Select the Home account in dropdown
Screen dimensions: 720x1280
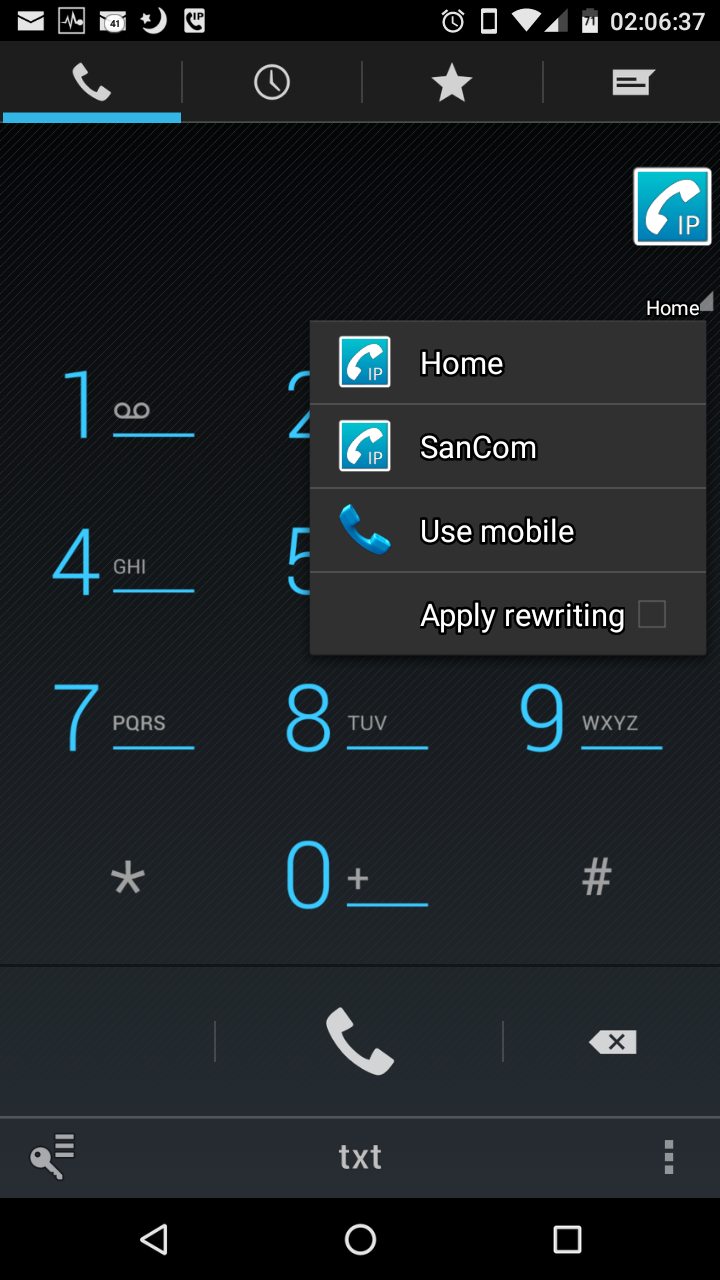tap(508, 362)
